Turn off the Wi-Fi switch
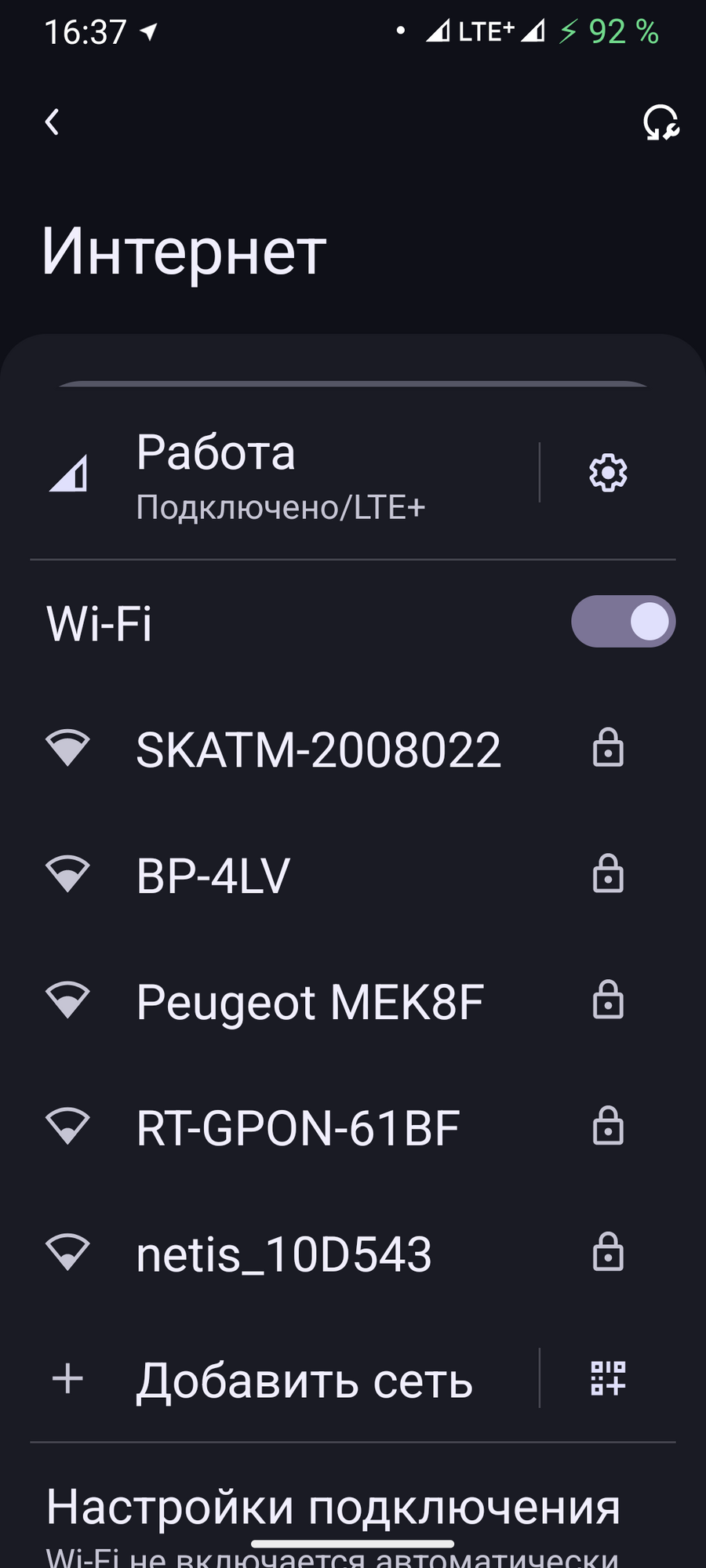 click(623, 622)
